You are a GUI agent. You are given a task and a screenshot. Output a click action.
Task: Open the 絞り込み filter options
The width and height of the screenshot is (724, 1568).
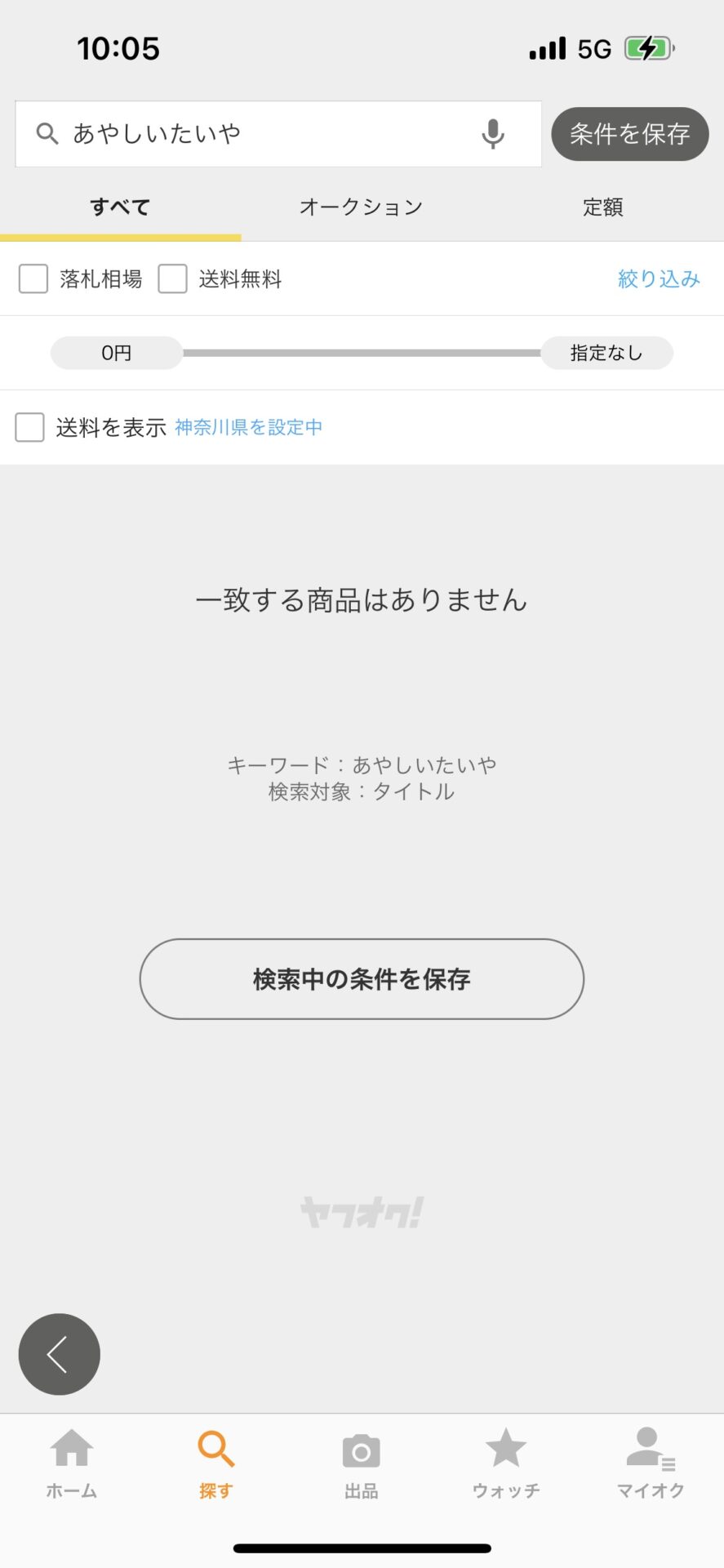click(659, 279)
